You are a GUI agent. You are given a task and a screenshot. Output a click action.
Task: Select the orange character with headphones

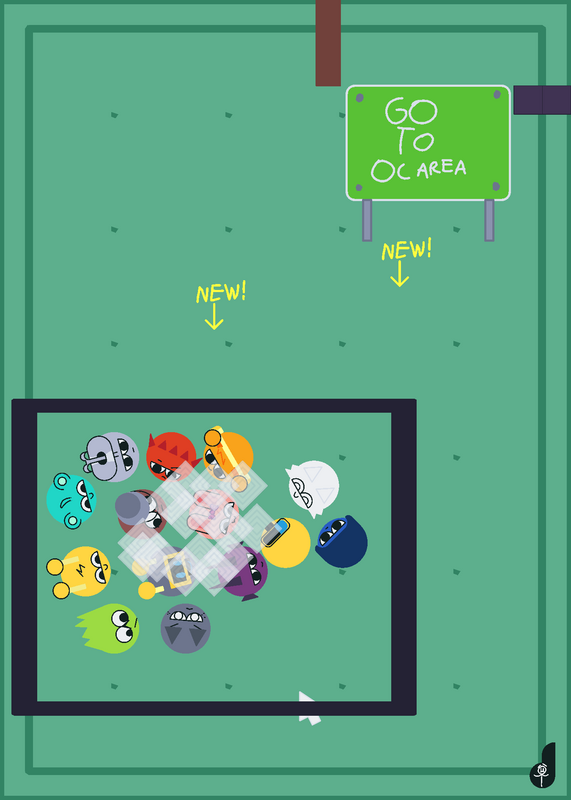(x=228, y=455)
